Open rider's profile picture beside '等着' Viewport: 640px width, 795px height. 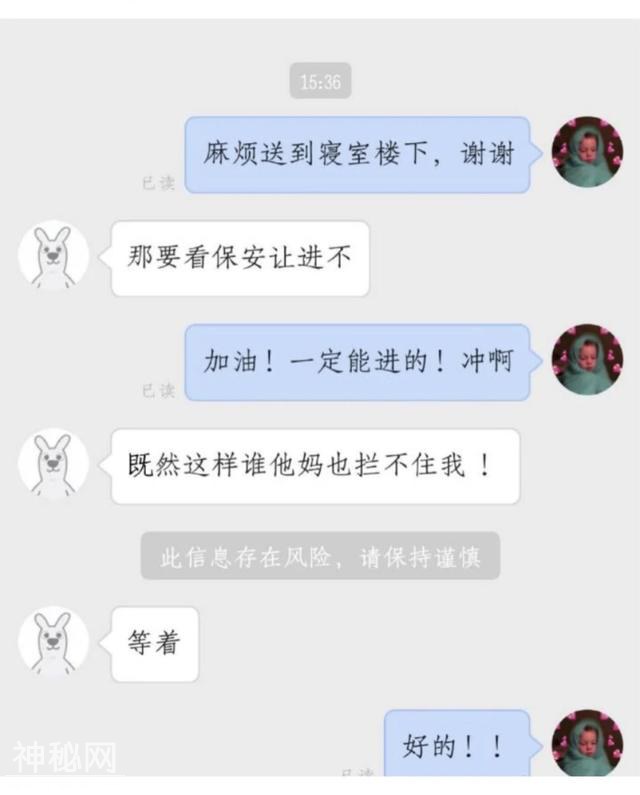tap(53, 642)
